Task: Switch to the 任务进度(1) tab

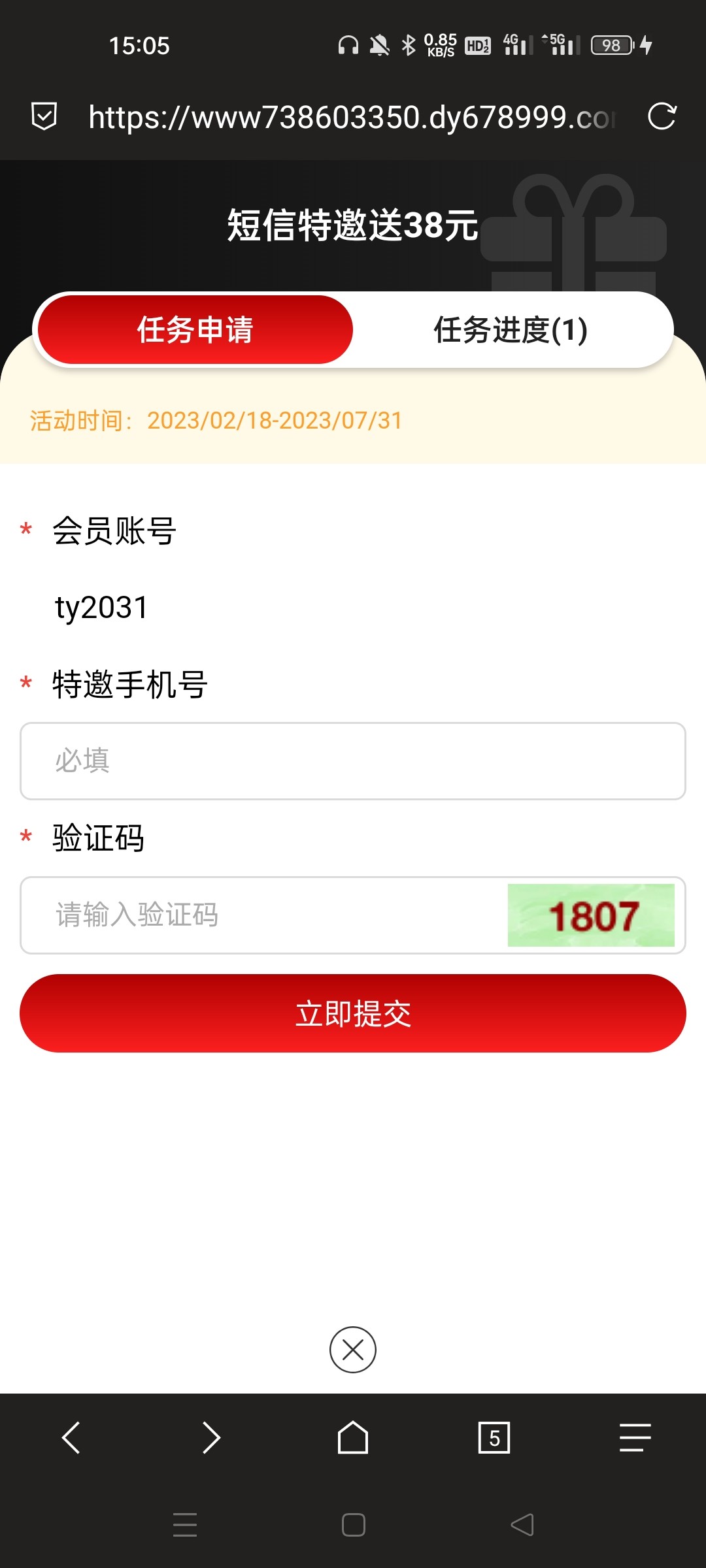Action: [x=511, y=330]
